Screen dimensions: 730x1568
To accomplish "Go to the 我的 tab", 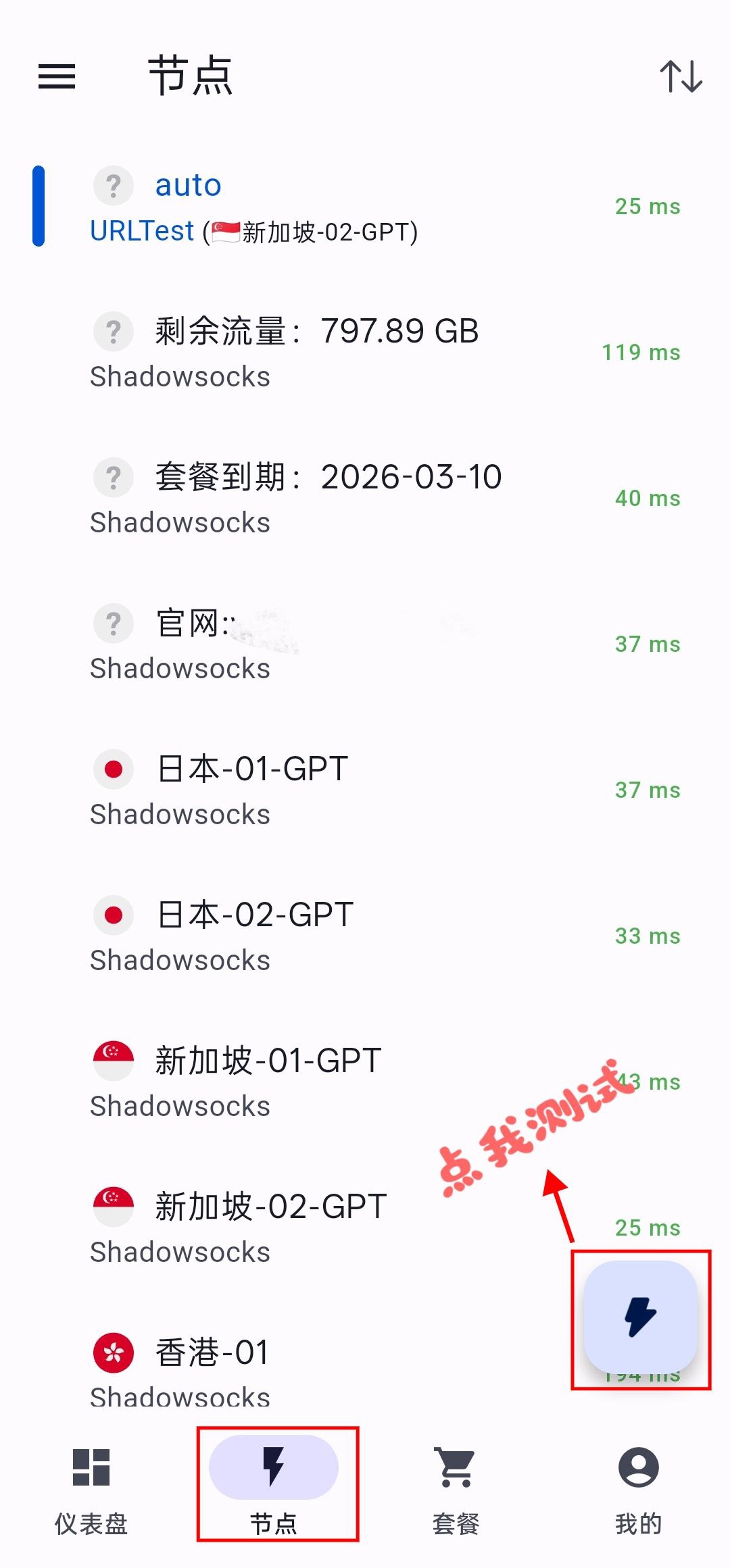I will [638, 1485].
